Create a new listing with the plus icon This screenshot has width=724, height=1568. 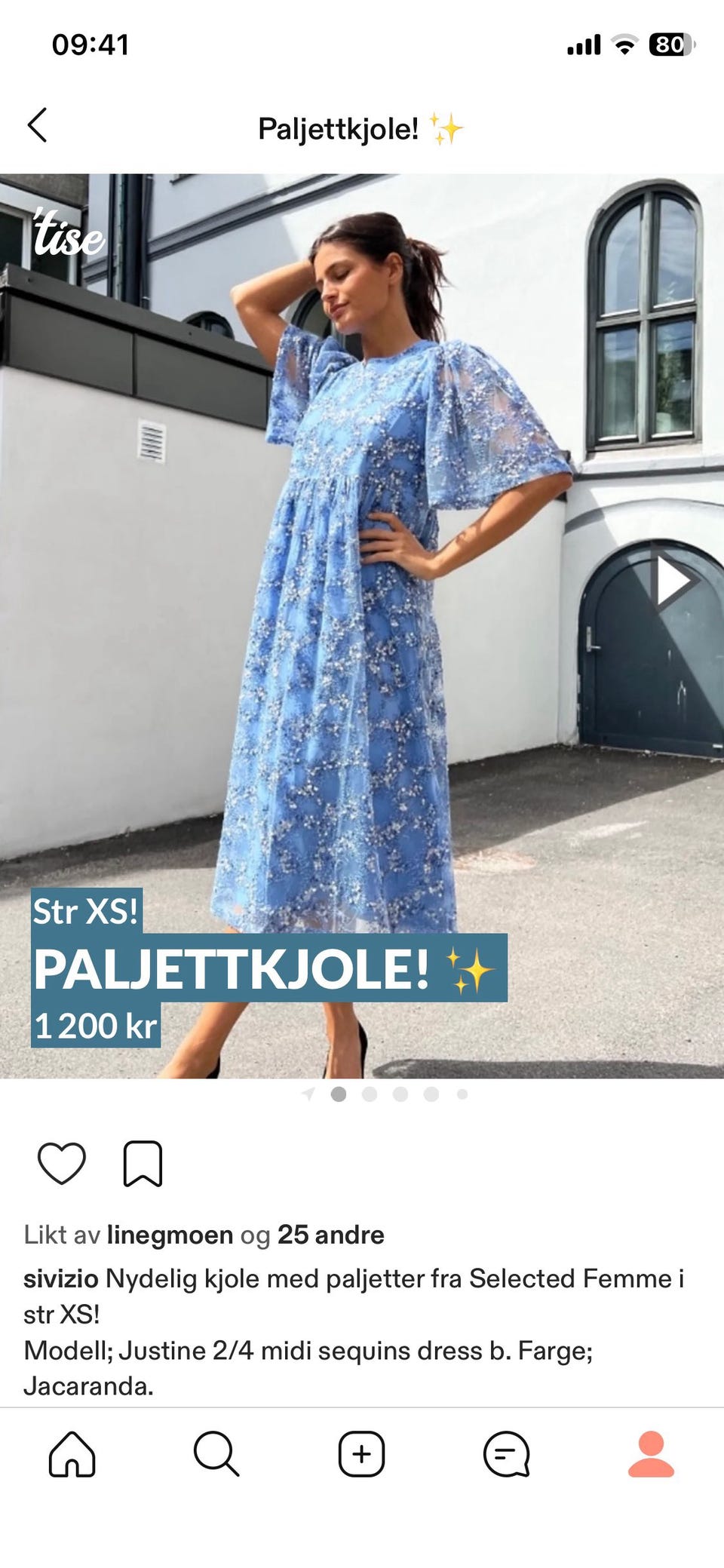pos(362,1457)
